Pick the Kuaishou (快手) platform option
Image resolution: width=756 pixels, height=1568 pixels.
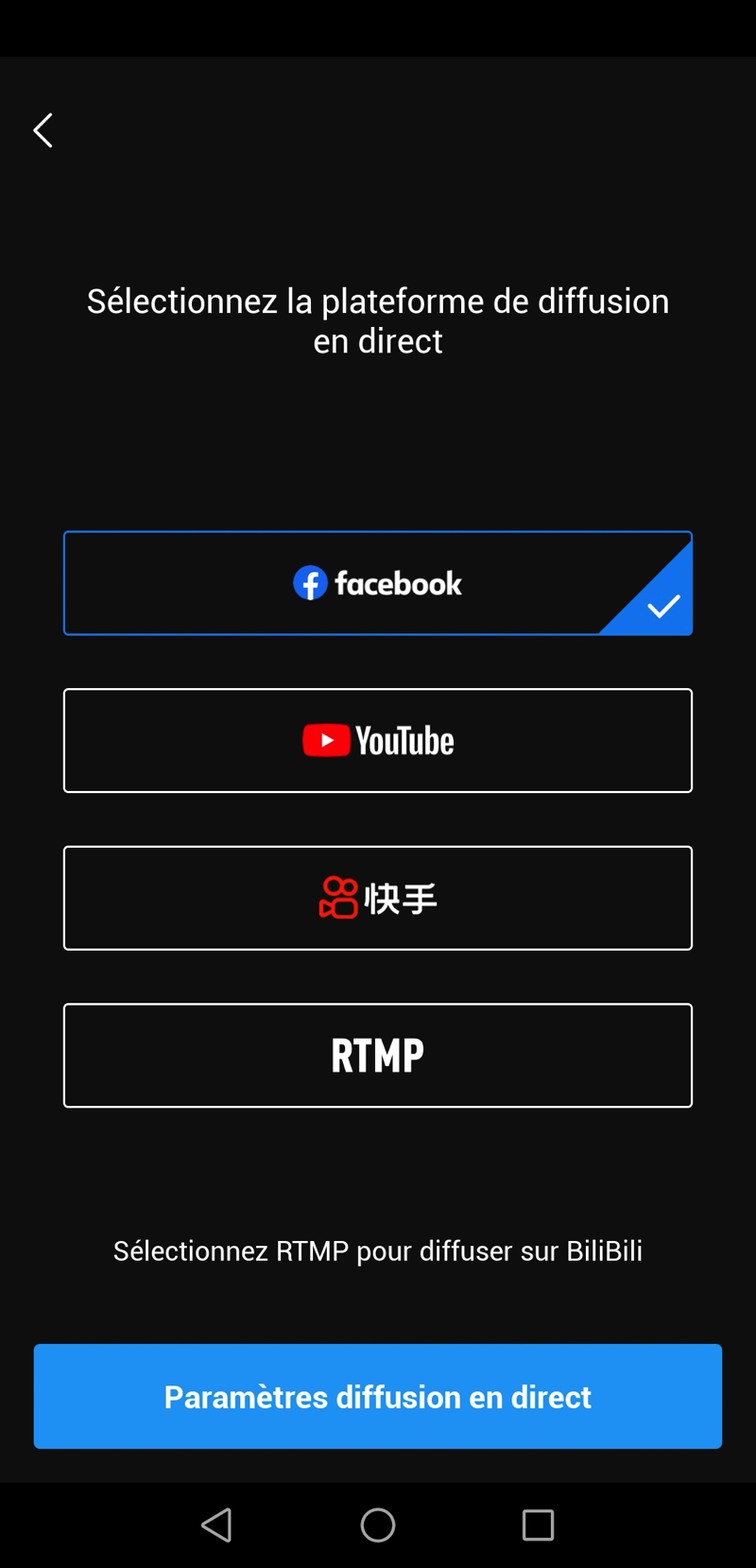[x=378, y=898]
